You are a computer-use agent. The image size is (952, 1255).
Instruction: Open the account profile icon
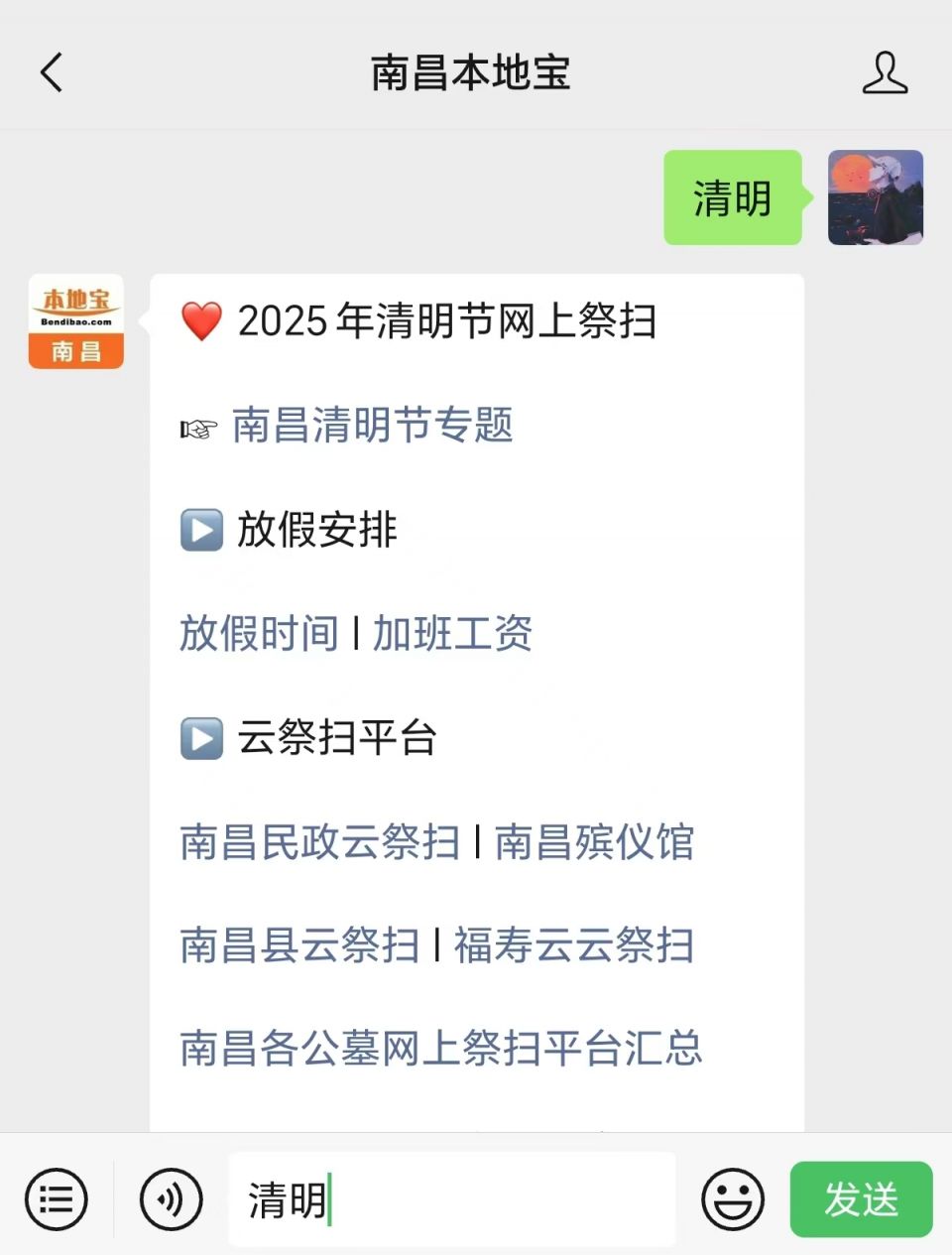885,72
